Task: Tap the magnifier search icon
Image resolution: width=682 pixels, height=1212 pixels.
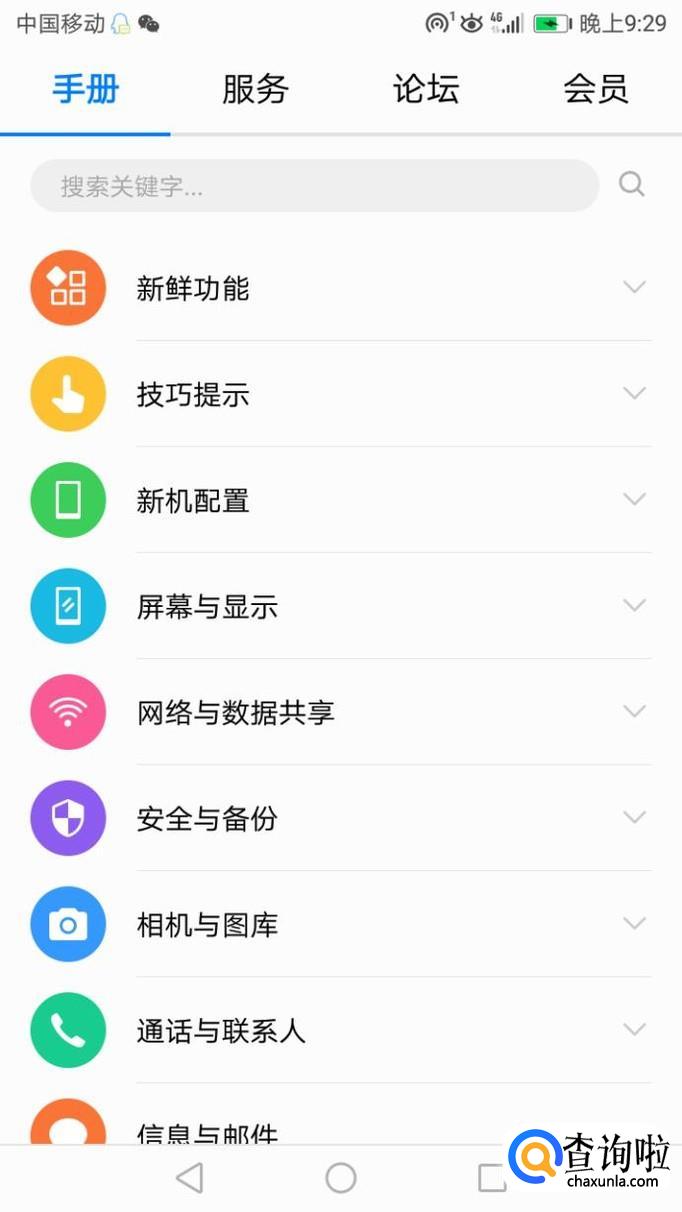Action: pyautogui.click(x=632, y=185)
